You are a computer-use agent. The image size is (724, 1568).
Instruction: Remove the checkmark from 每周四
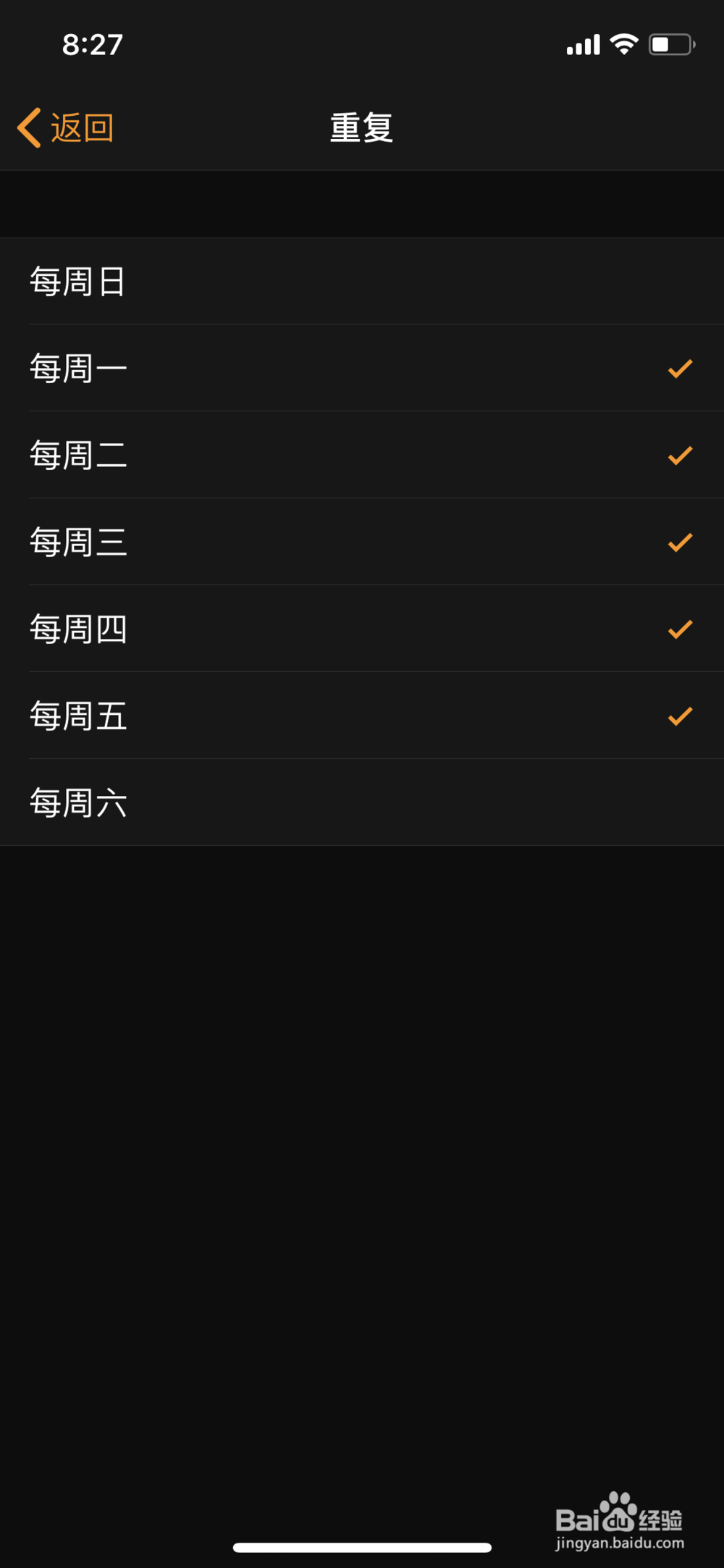pos(362,629)
